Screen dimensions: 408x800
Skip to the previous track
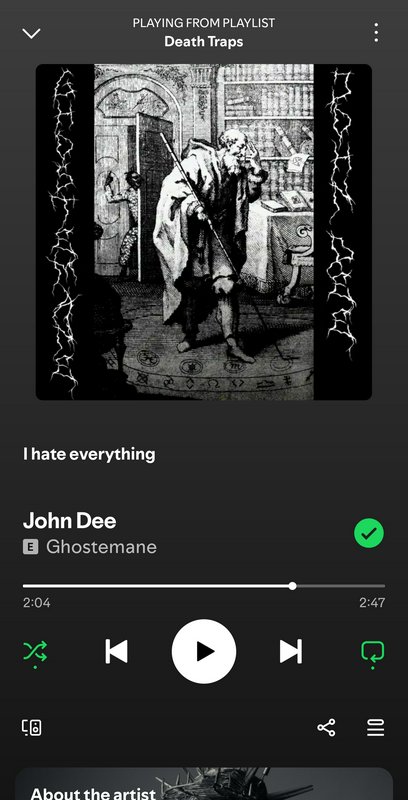click(116, 652)
